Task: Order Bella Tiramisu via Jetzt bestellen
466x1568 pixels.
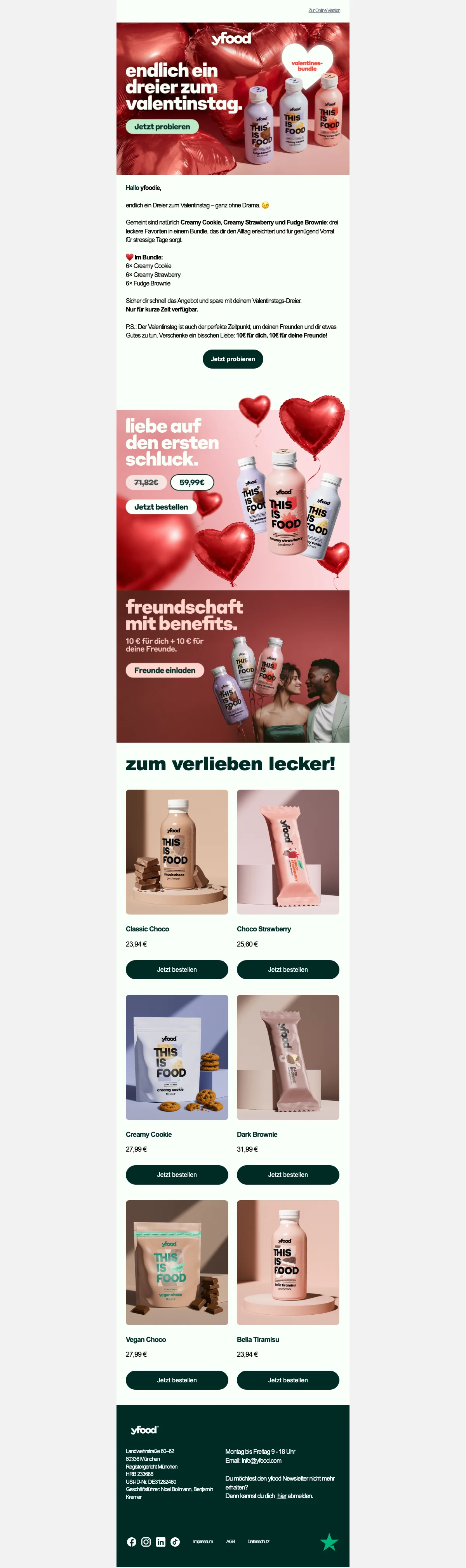Action: pyautogui.click(x=288, y=1379)
